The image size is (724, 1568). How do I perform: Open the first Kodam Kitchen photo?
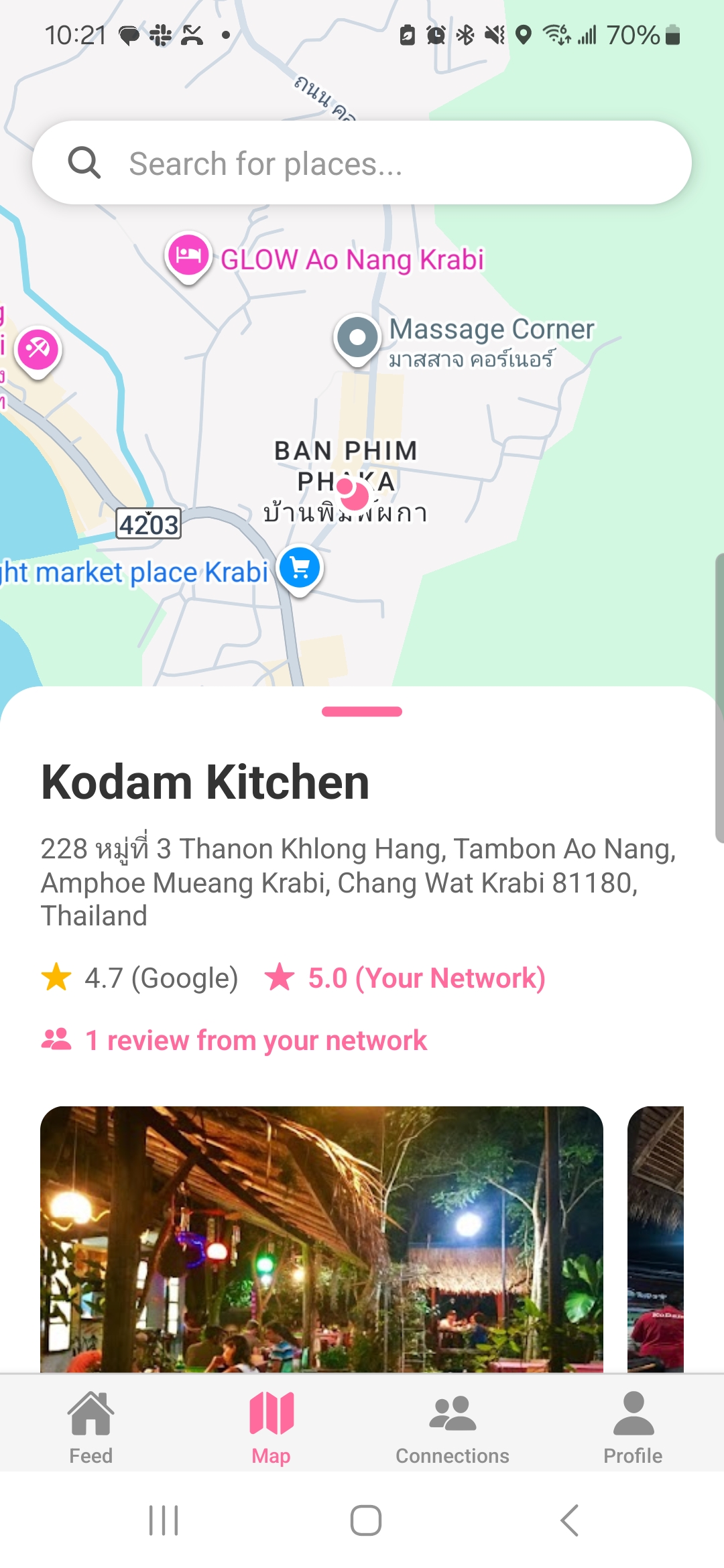pos(322,1238)
